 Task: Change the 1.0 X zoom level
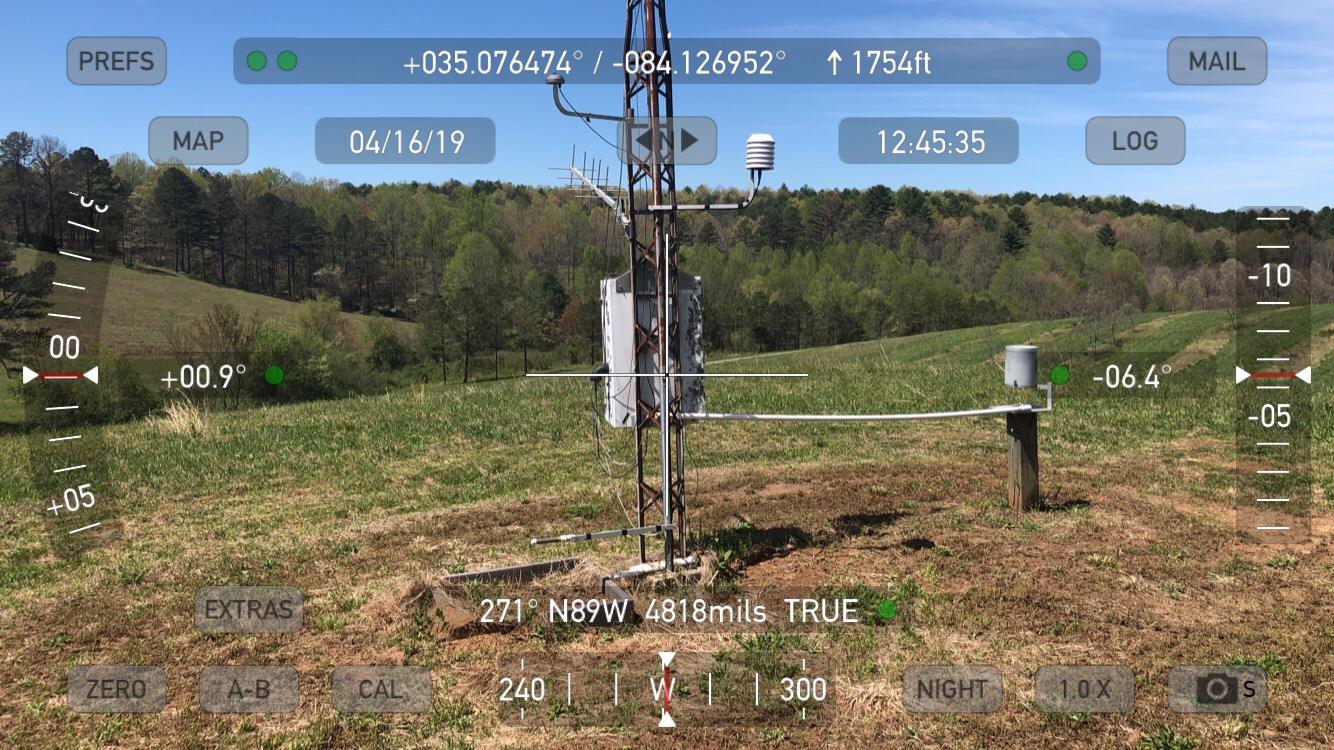click(1084, 689)
